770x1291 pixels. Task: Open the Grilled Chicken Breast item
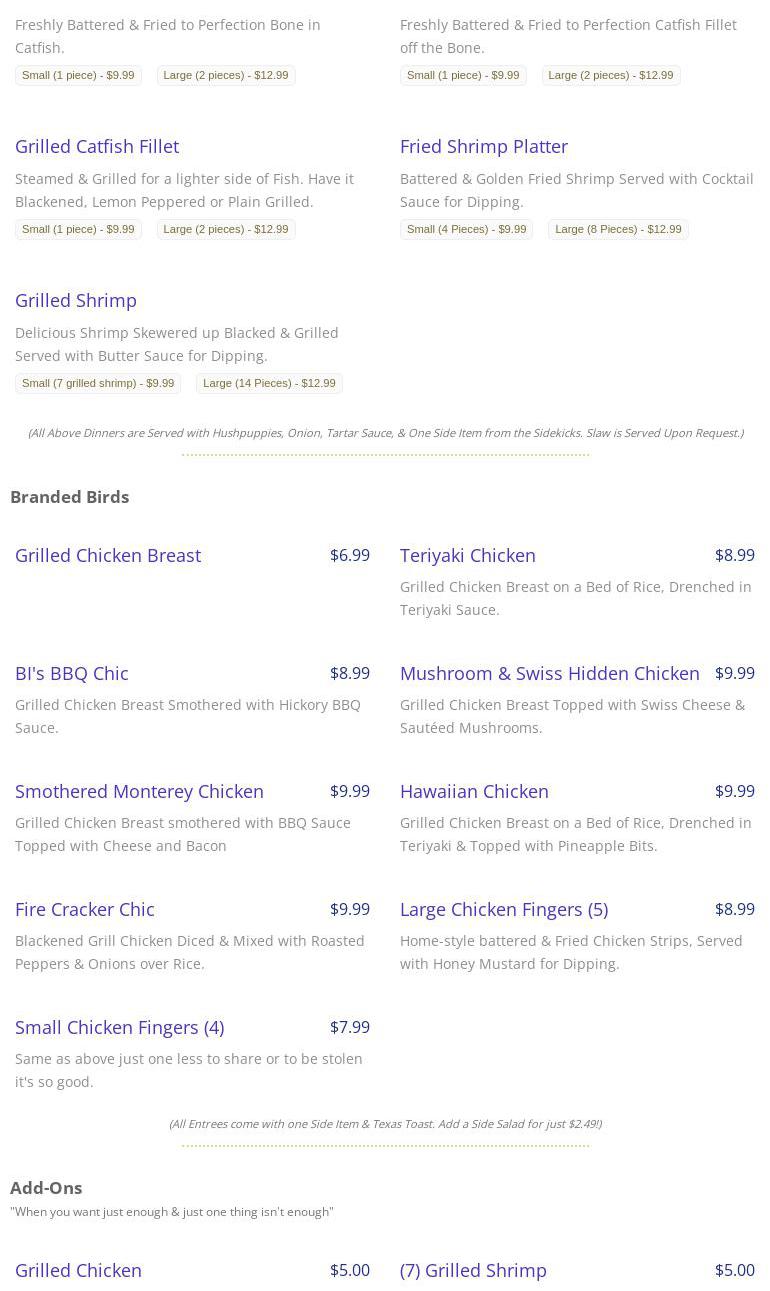(x=108, y=555)
